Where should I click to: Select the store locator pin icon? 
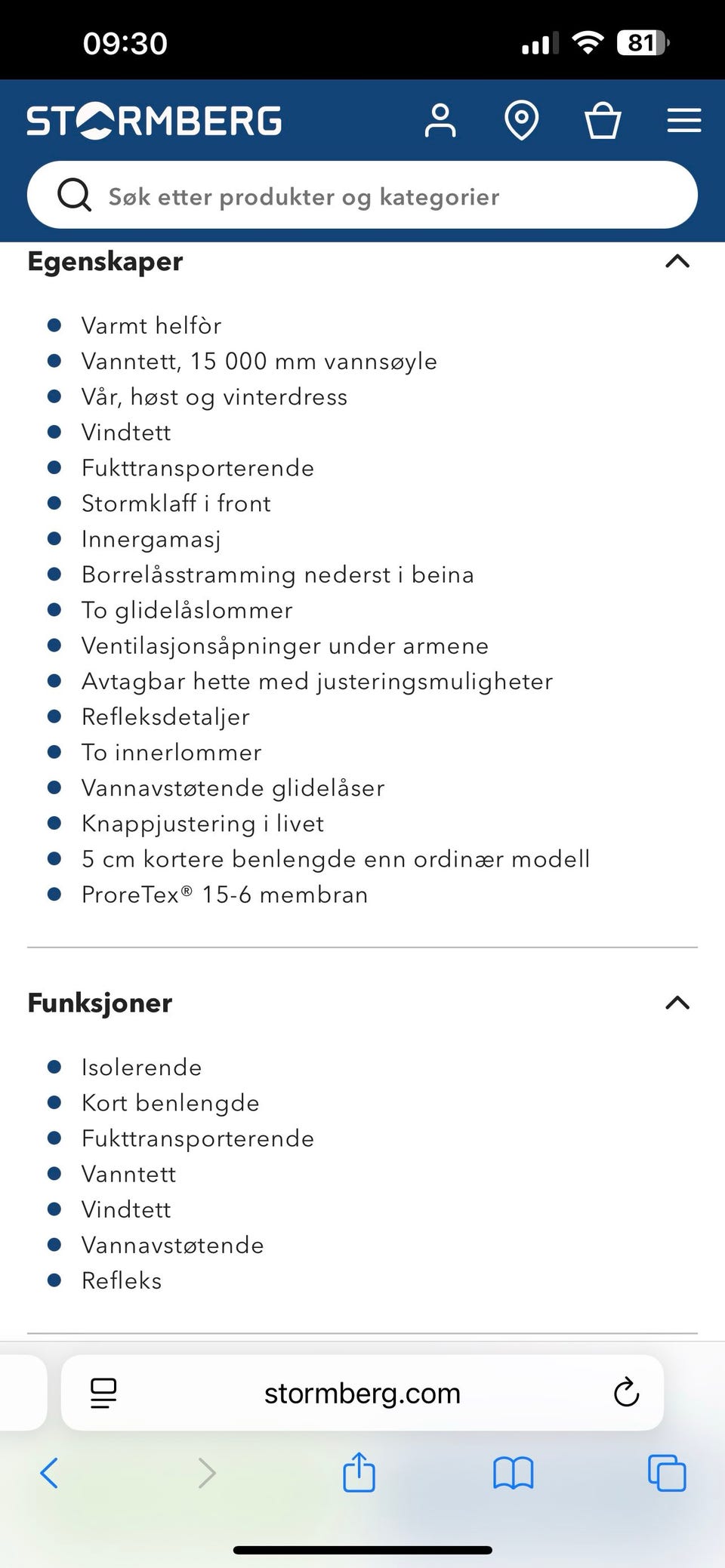point(521,119)
